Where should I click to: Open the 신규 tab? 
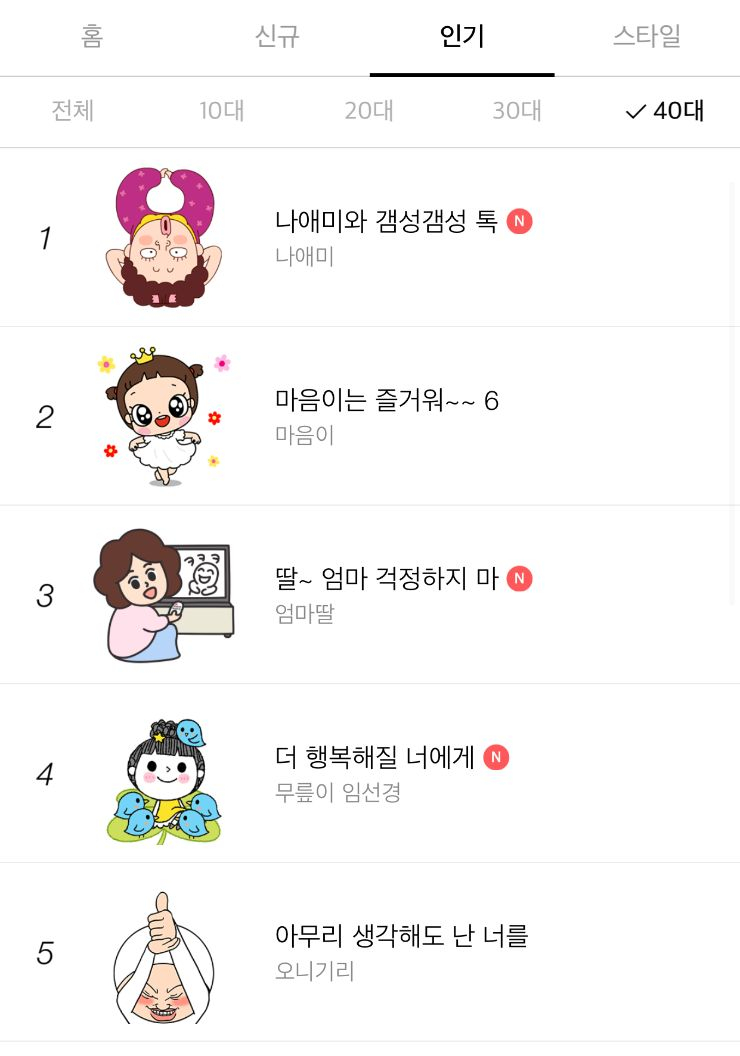click(277, 37)
